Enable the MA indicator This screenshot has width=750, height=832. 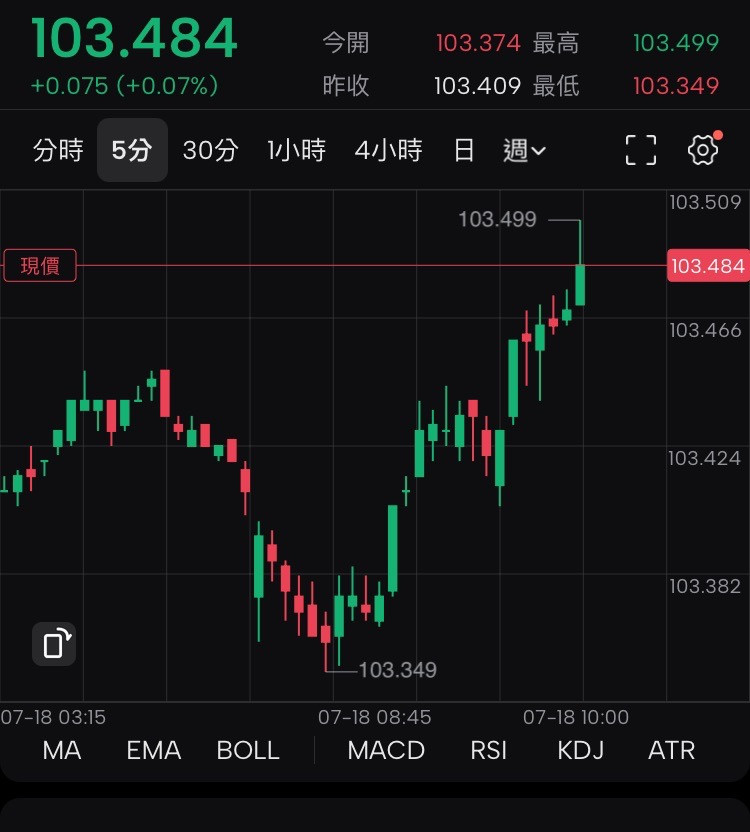pyautogui.click(x=62, y=750)
